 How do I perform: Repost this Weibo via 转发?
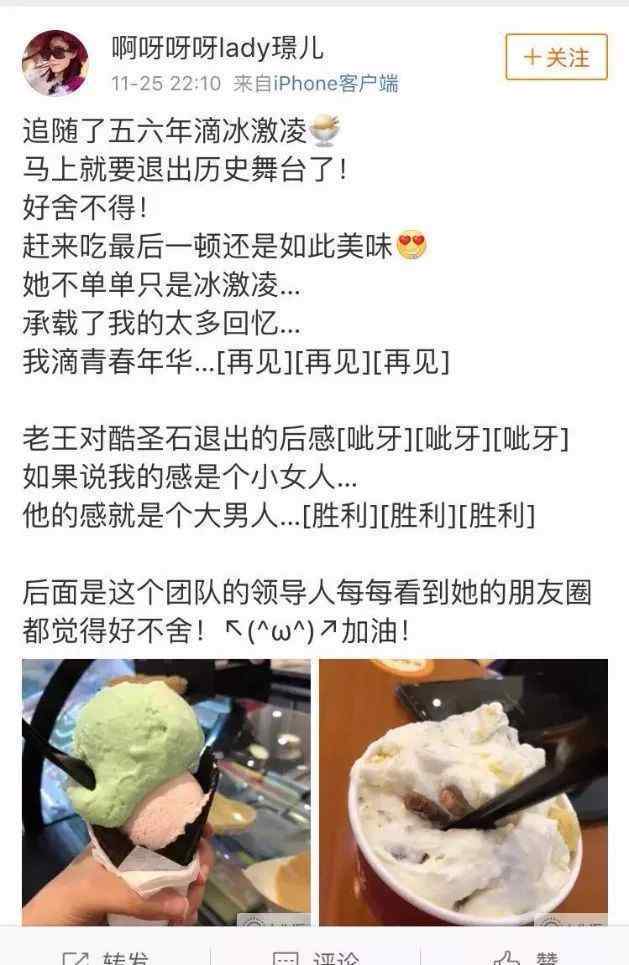click(105, 957)
